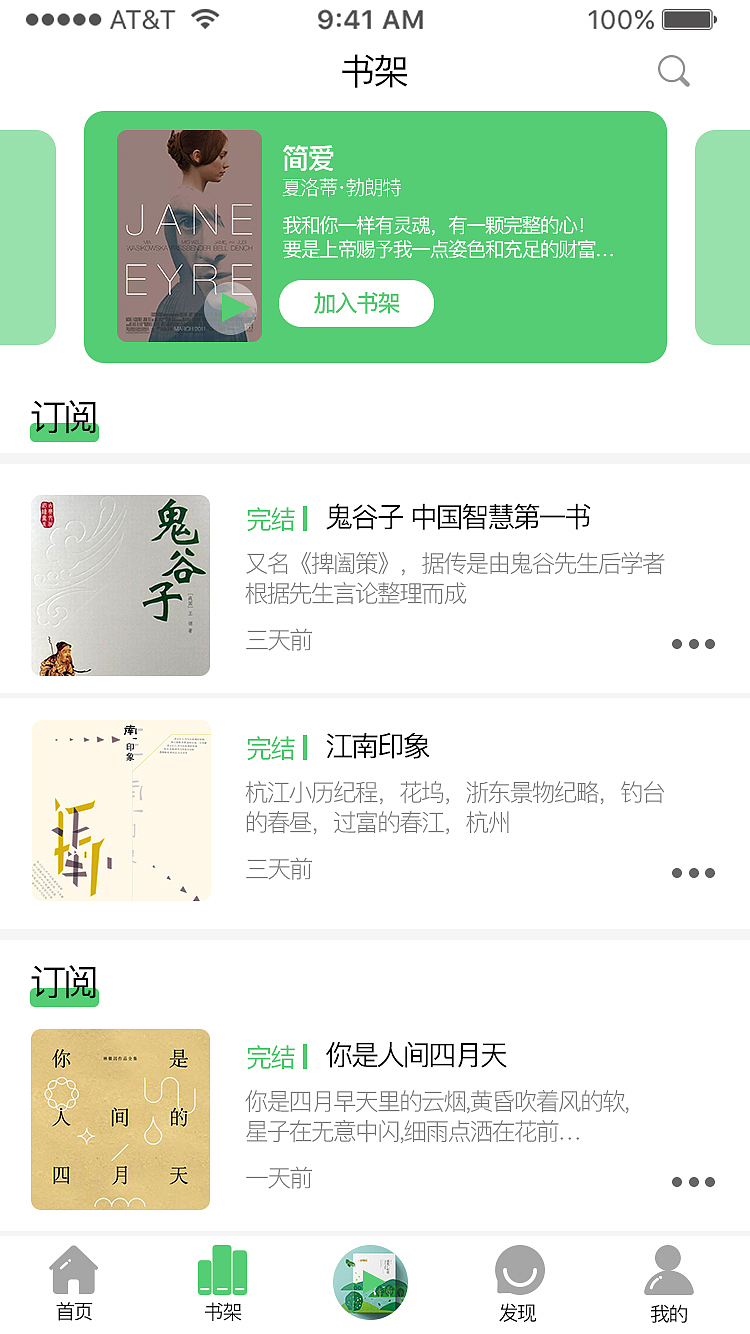Open more options for 你是人间四月天
Screen dimensions: 750x1334
[x=693, y=1182]
